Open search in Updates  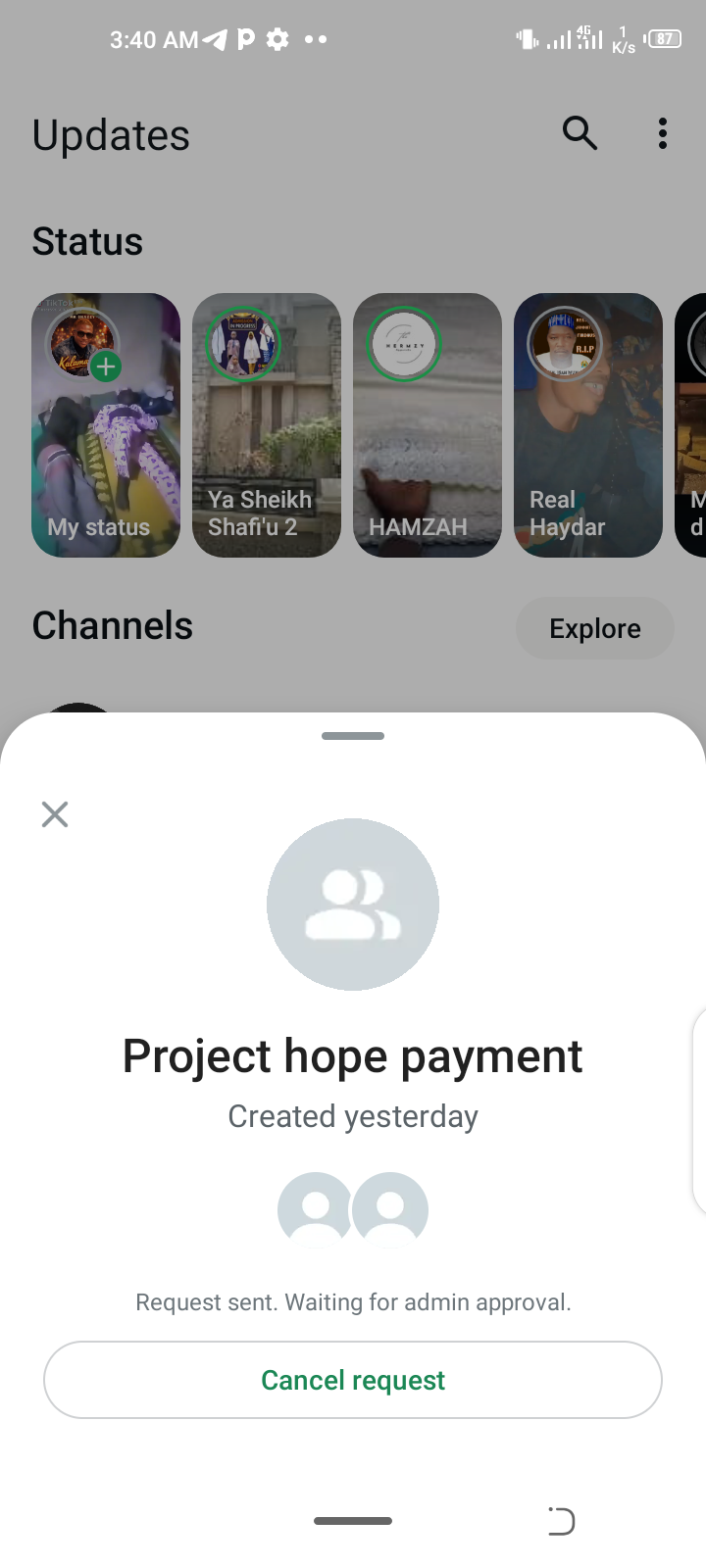tap(580, 133)
